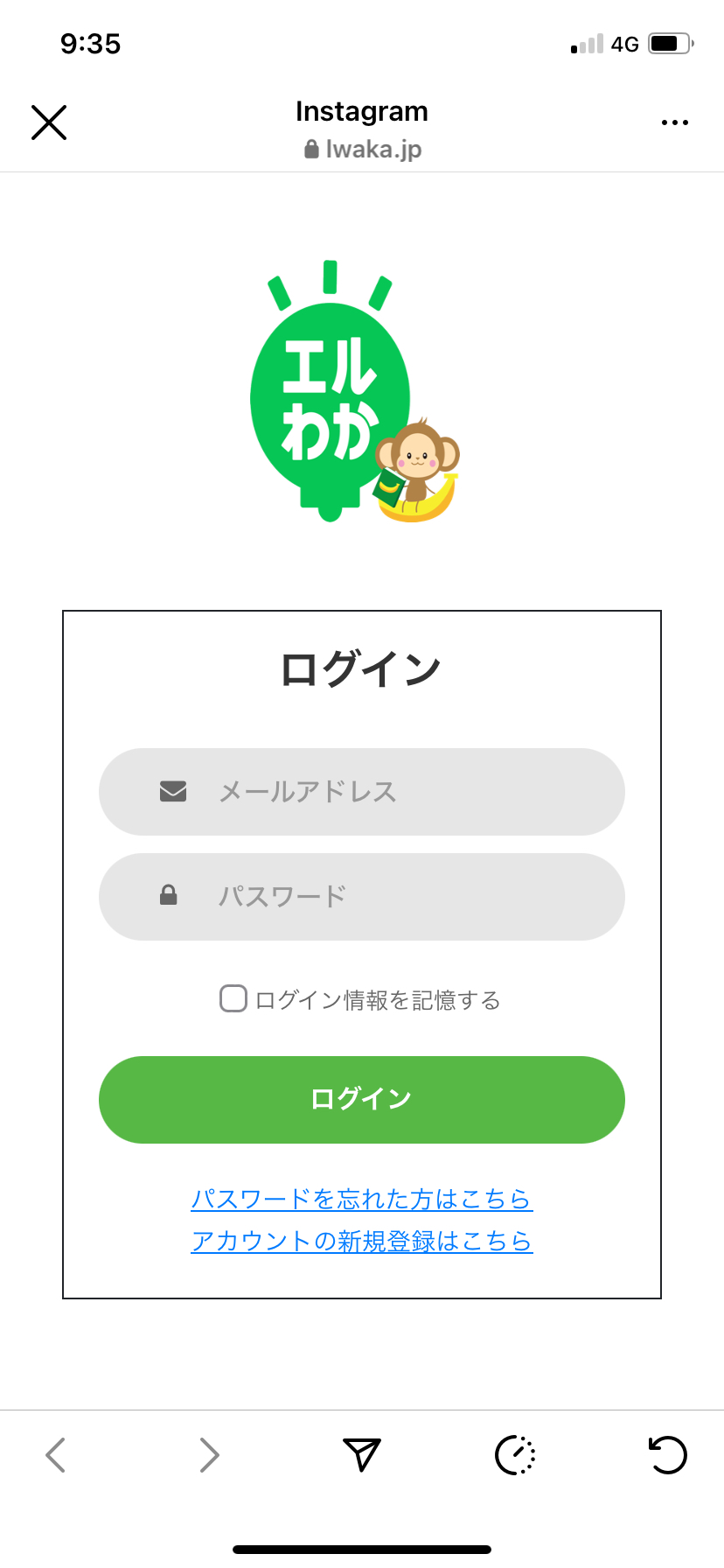Open the アカウントの新規登録はこちら link
The image size is (724, 1568).
pos(362,1241)
